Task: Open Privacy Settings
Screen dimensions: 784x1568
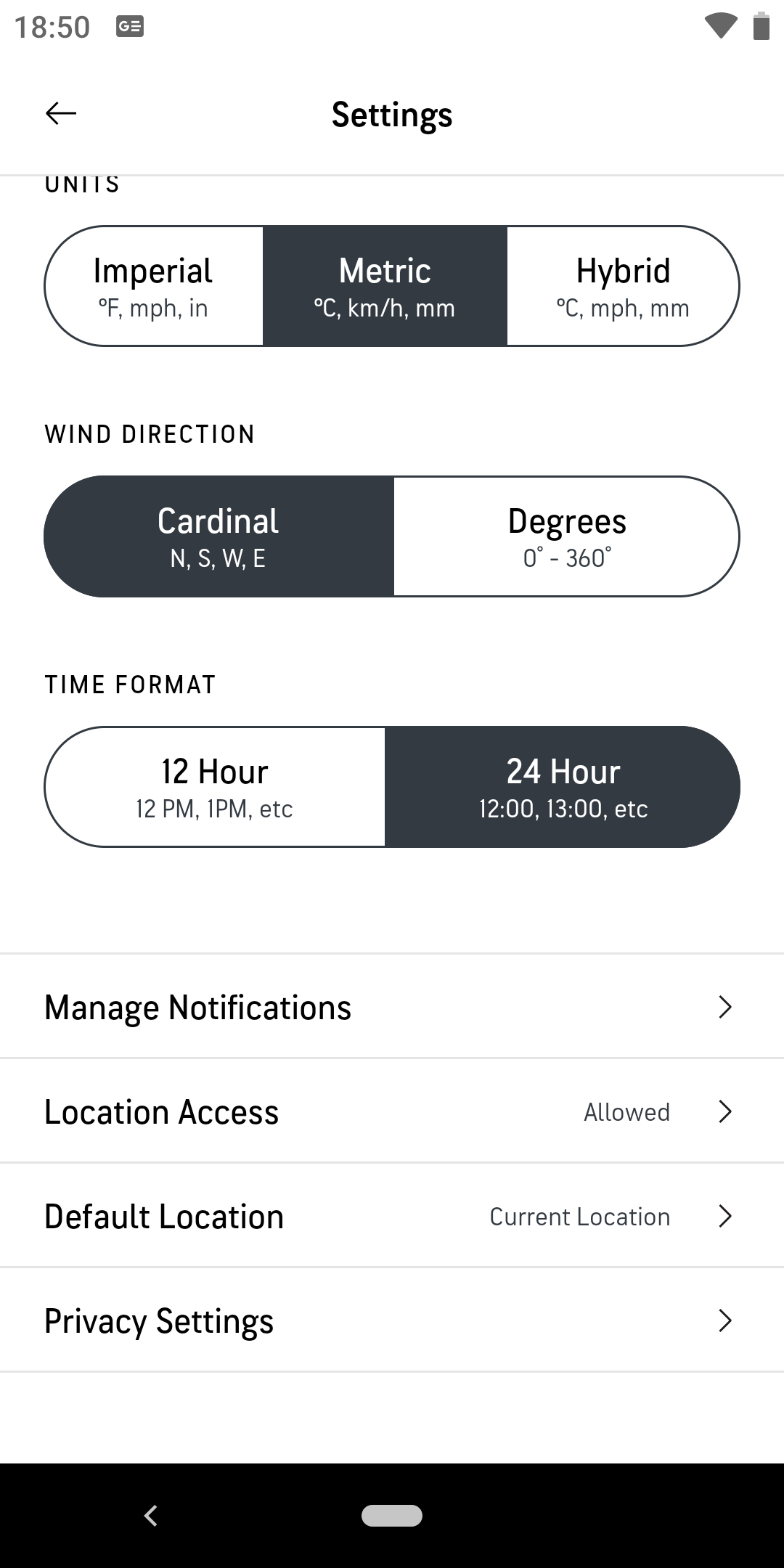Action: coord(392,1320)
